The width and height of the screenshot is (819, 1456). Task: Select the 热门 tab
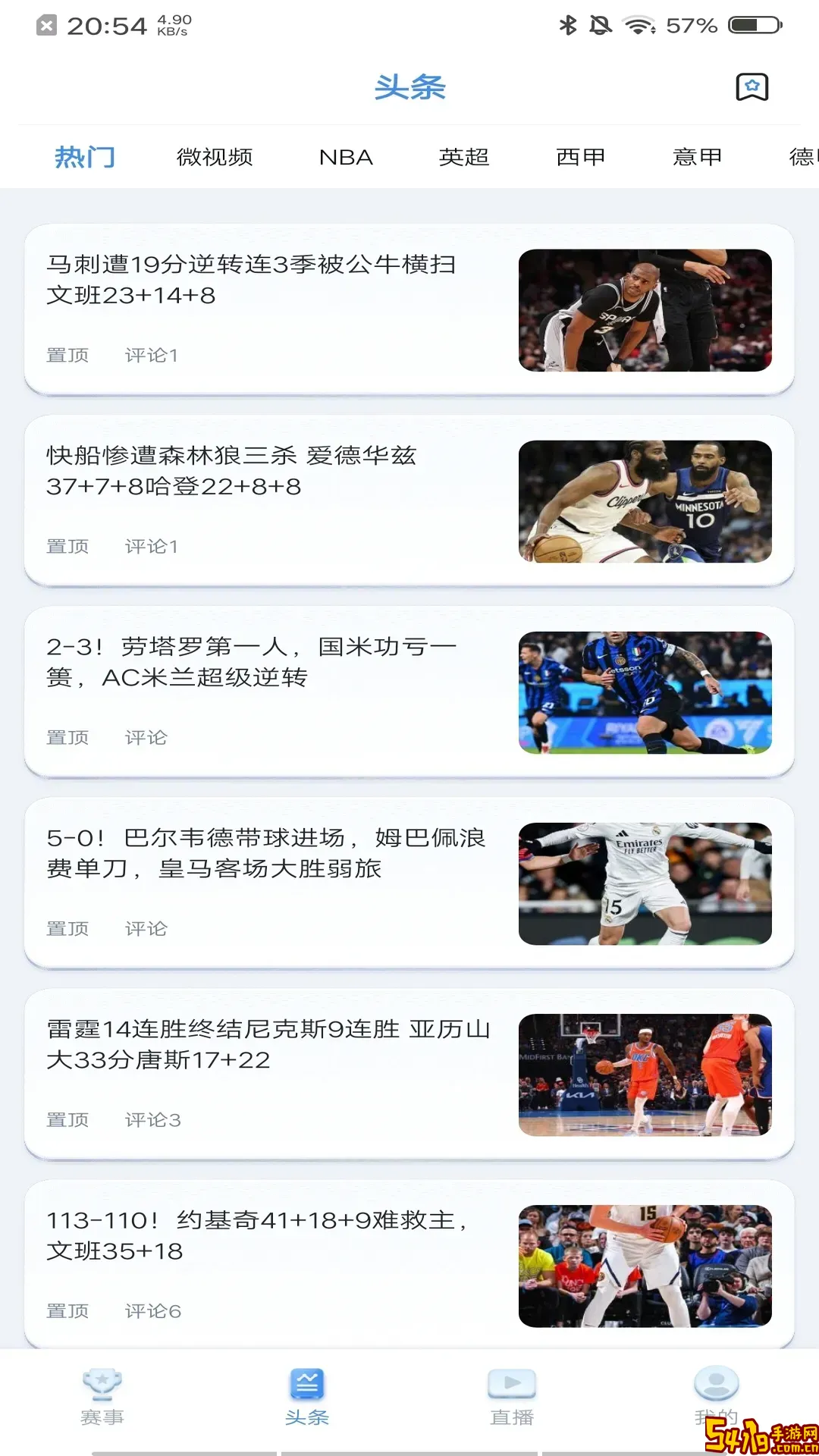coord(84,157)
